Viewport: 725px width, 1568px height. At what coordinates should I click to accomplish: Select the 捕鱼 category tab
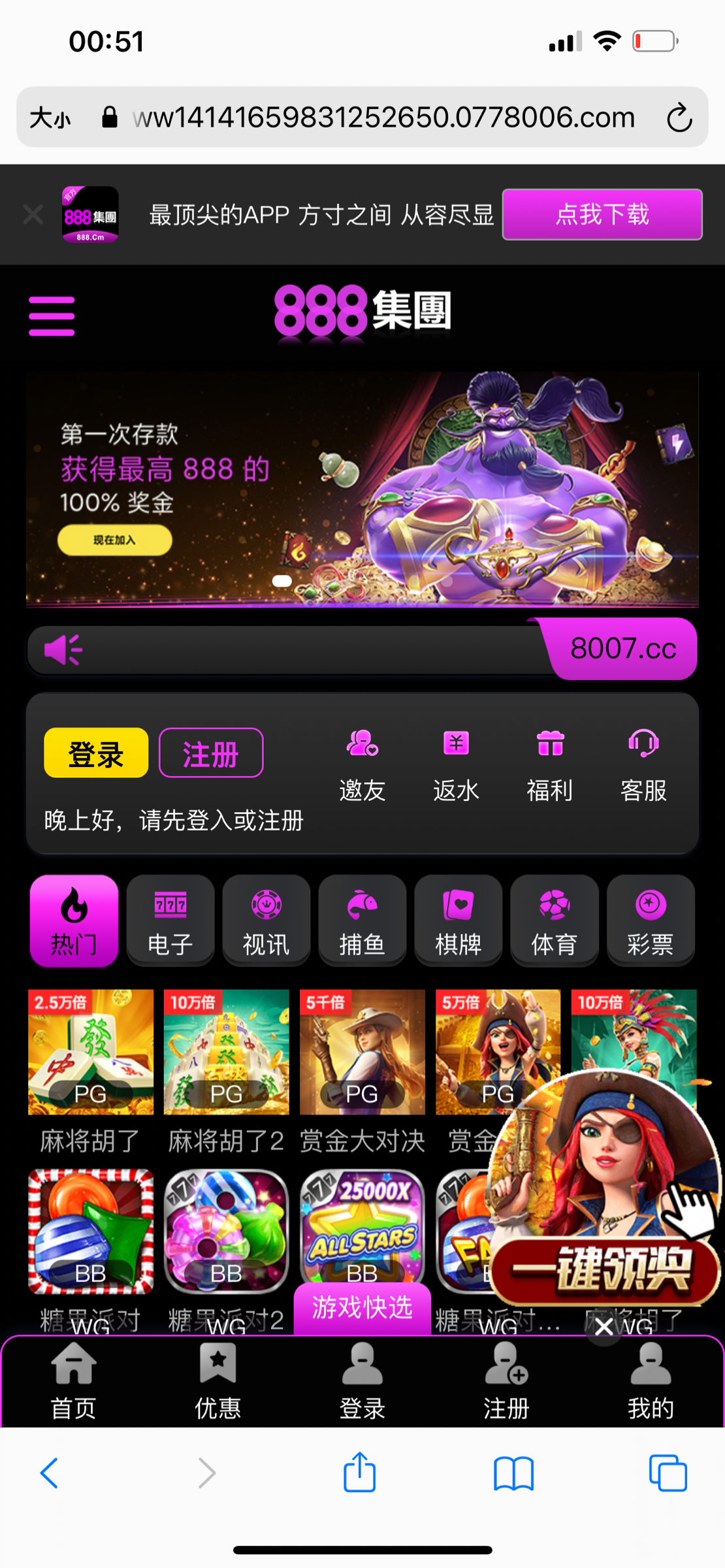362,920
